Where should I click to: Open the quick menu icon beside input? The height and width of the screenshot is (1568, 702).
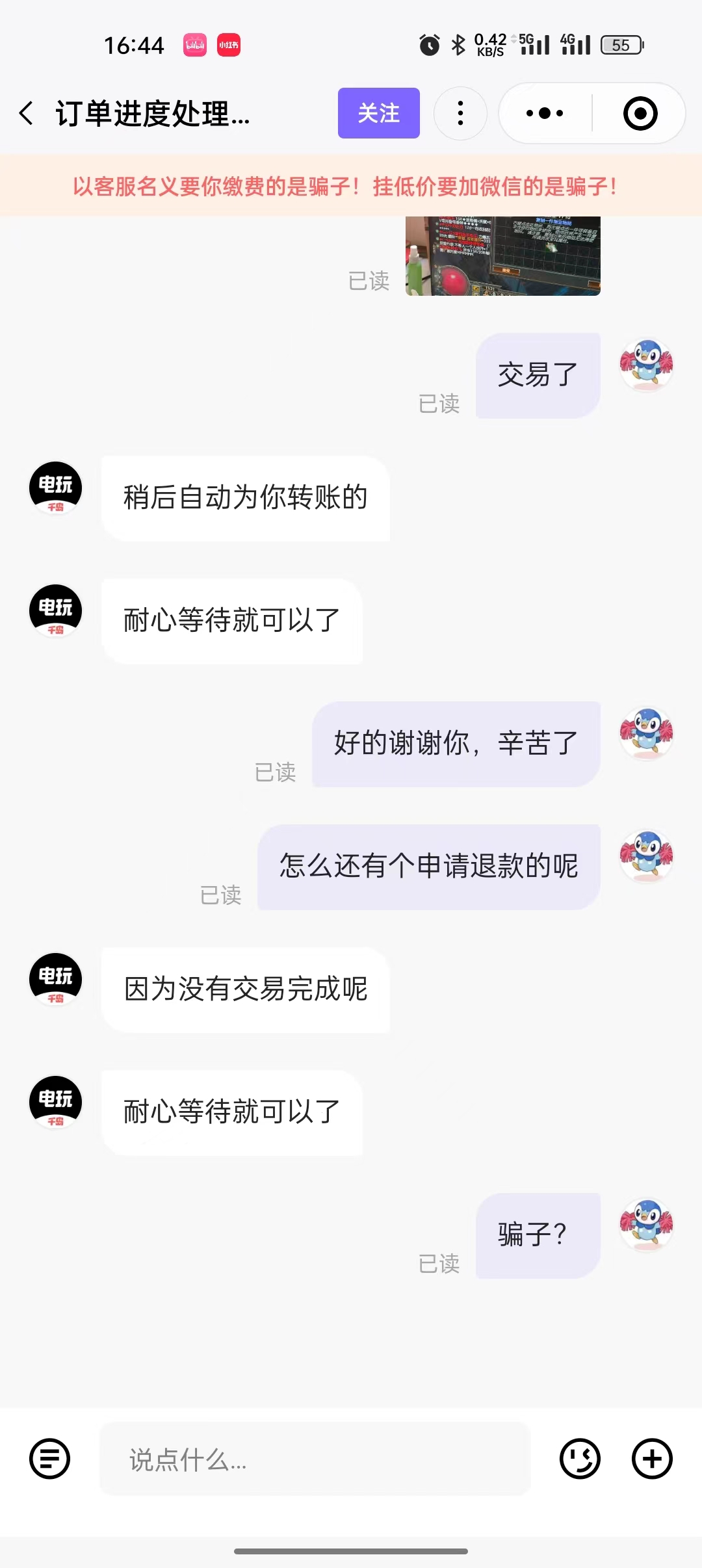pos(49,1459)
